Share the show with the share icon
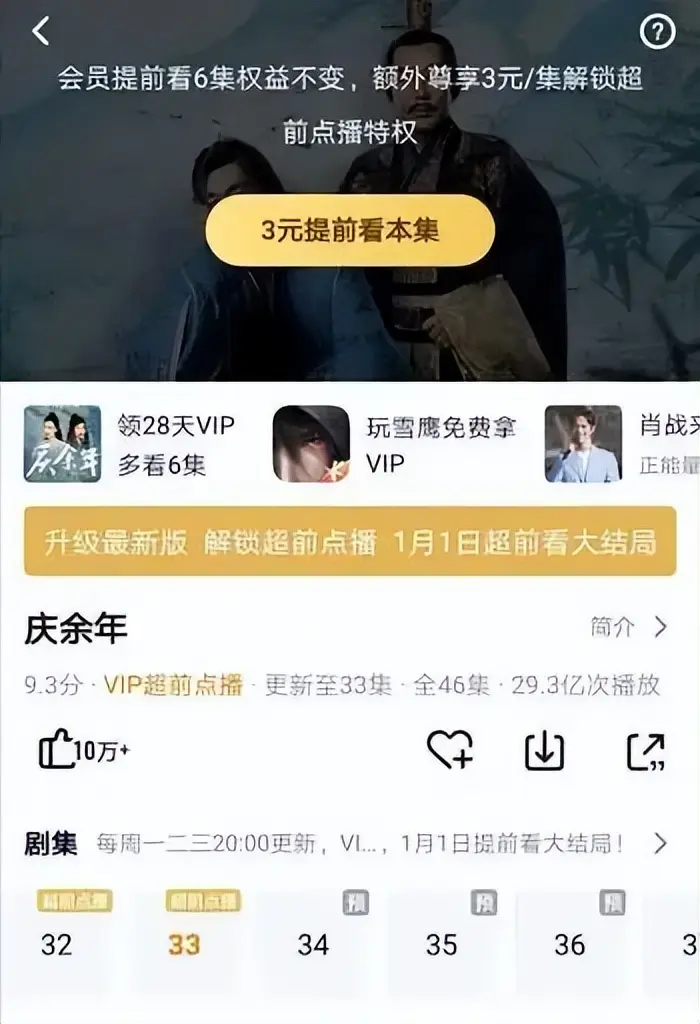Image resolution: width=700 pixels, height=1024 pixels. (646, 750)
